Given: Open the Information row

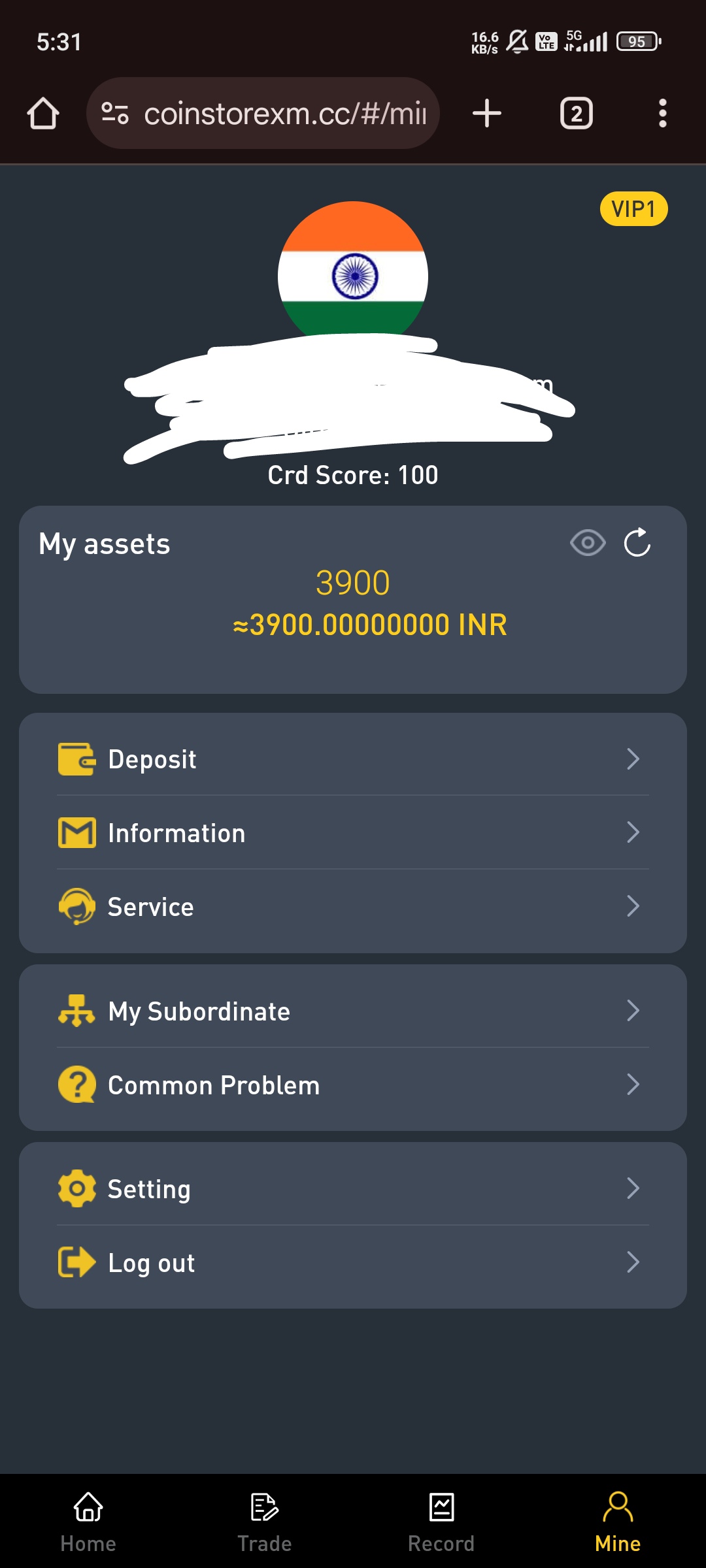Looking at the screenshot, I should coord(353,833).
